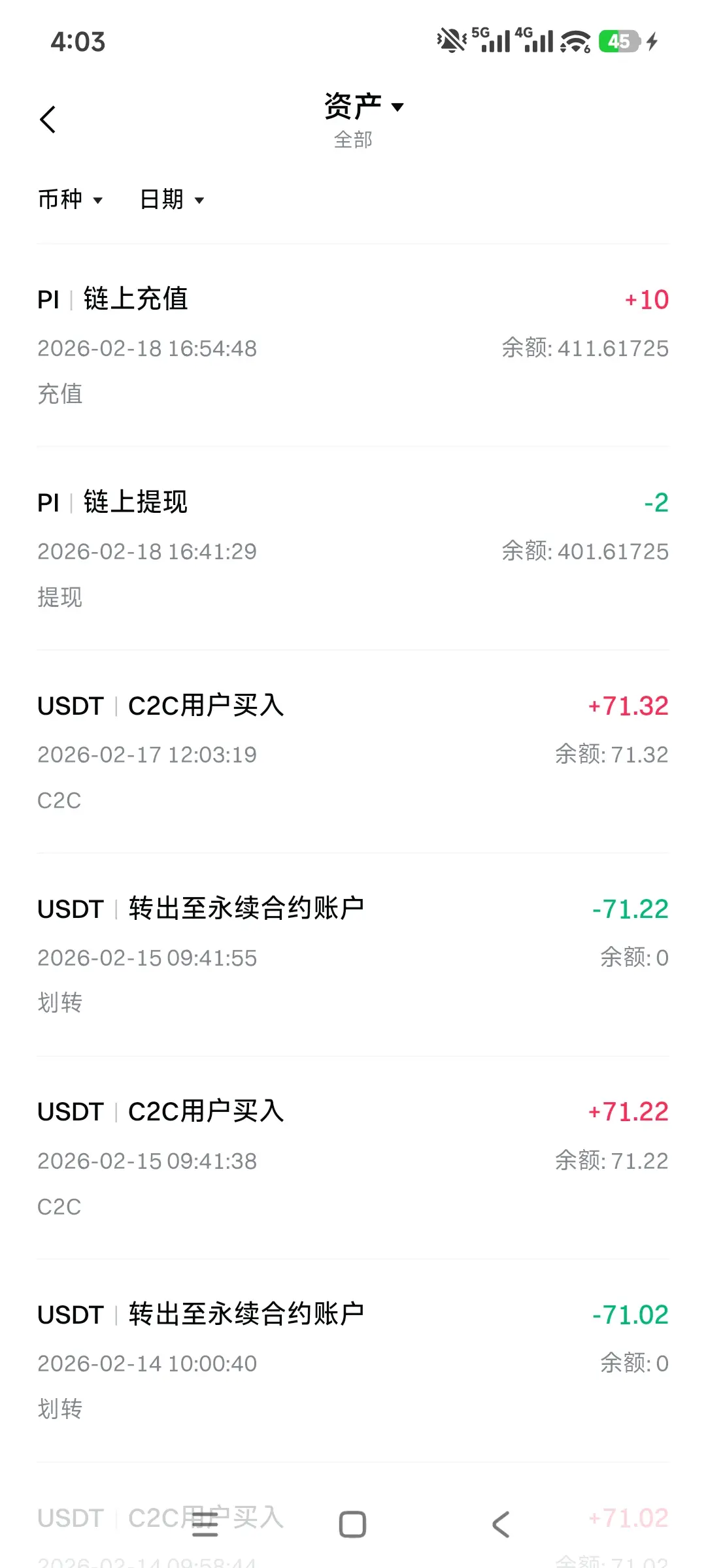
Task: Open recent apps from navigation bar
Action: [205, 1524]
